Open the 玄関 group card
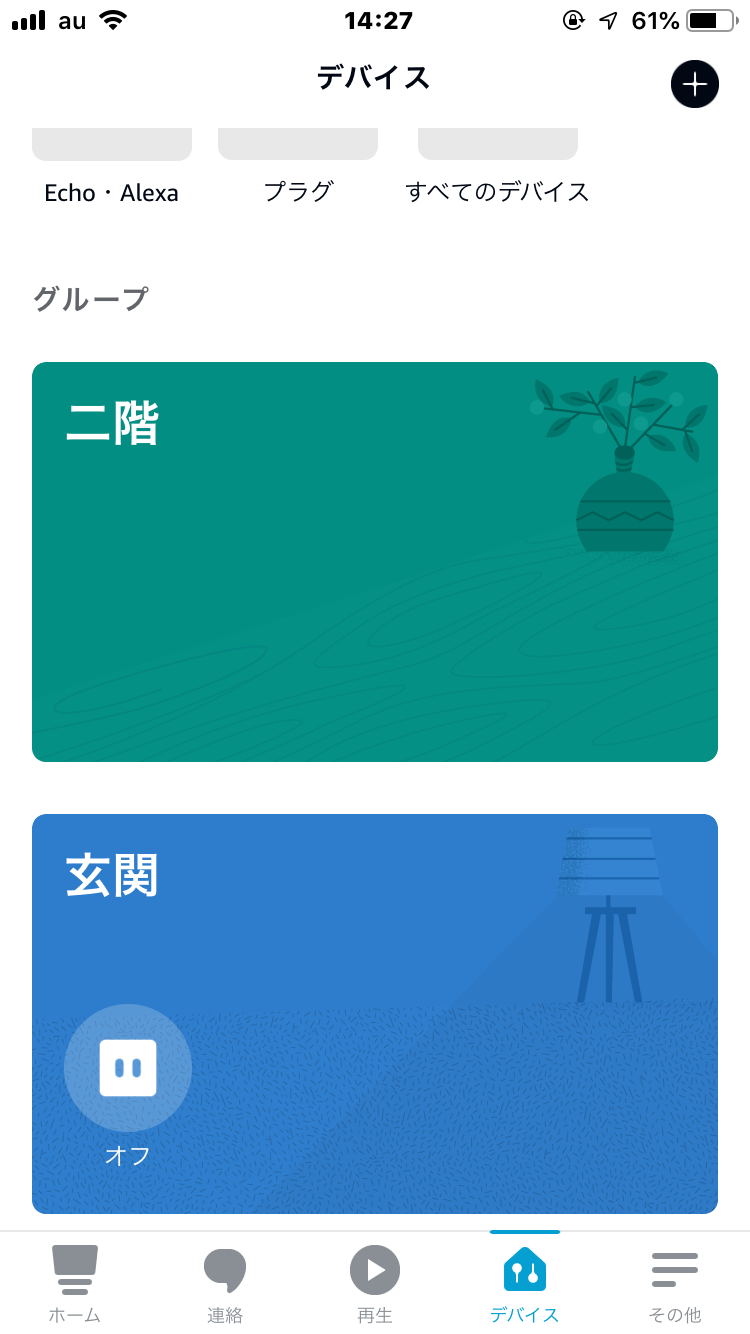 (x=375, y=1014)
